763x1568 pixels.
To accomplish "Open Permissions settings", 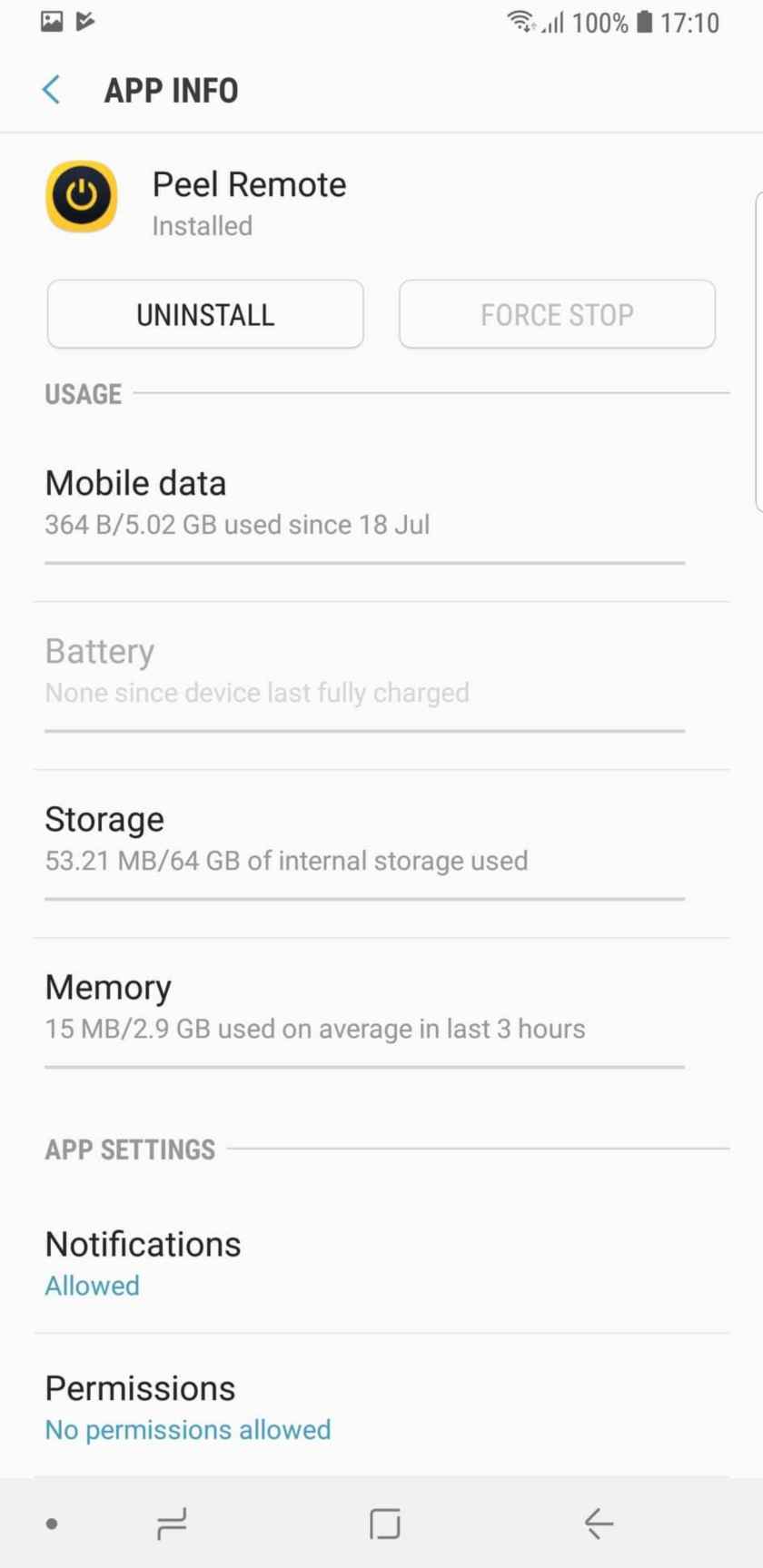I will pos(381,1405).
